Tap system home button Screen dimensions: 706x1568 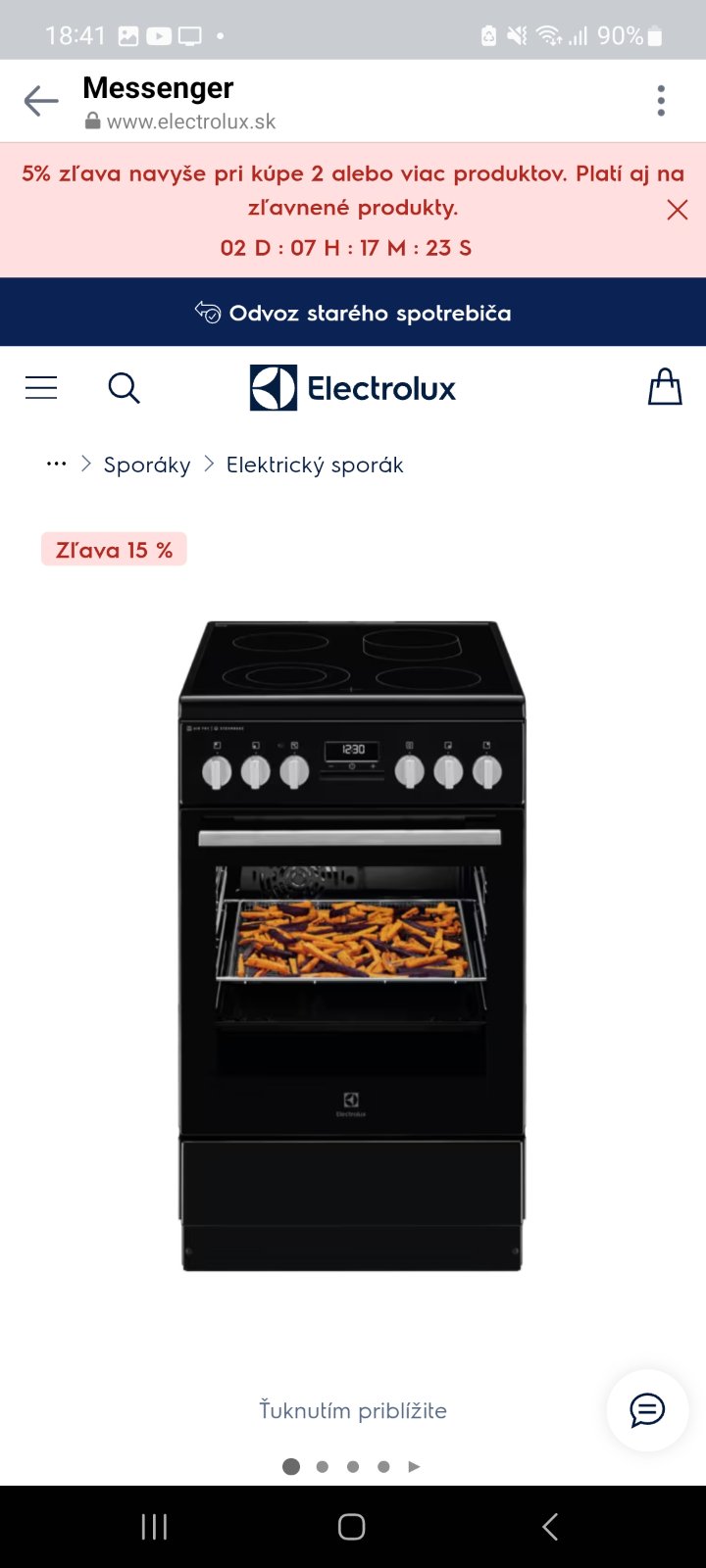pyautogui.click(x=352, y=1527)
